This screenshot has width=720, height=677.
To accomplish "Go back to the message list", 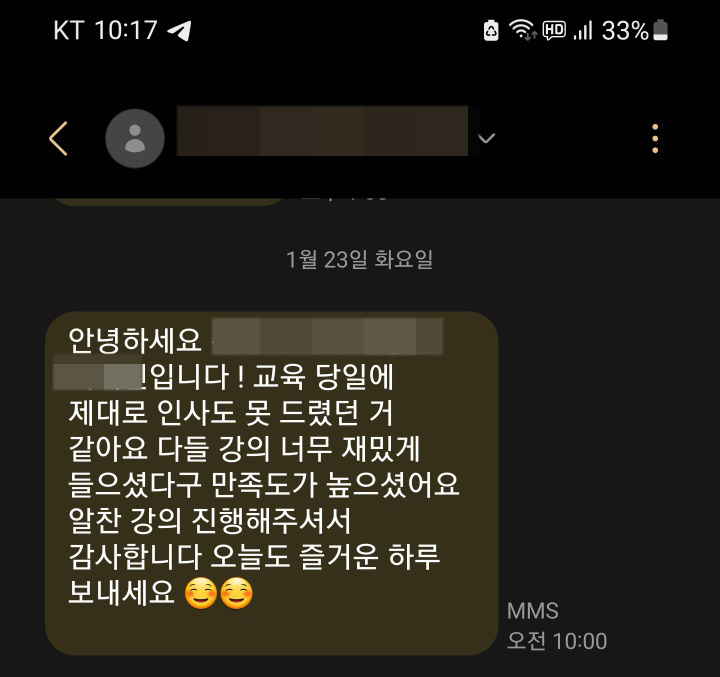I will pyautogui.click(x=58, y=138).
